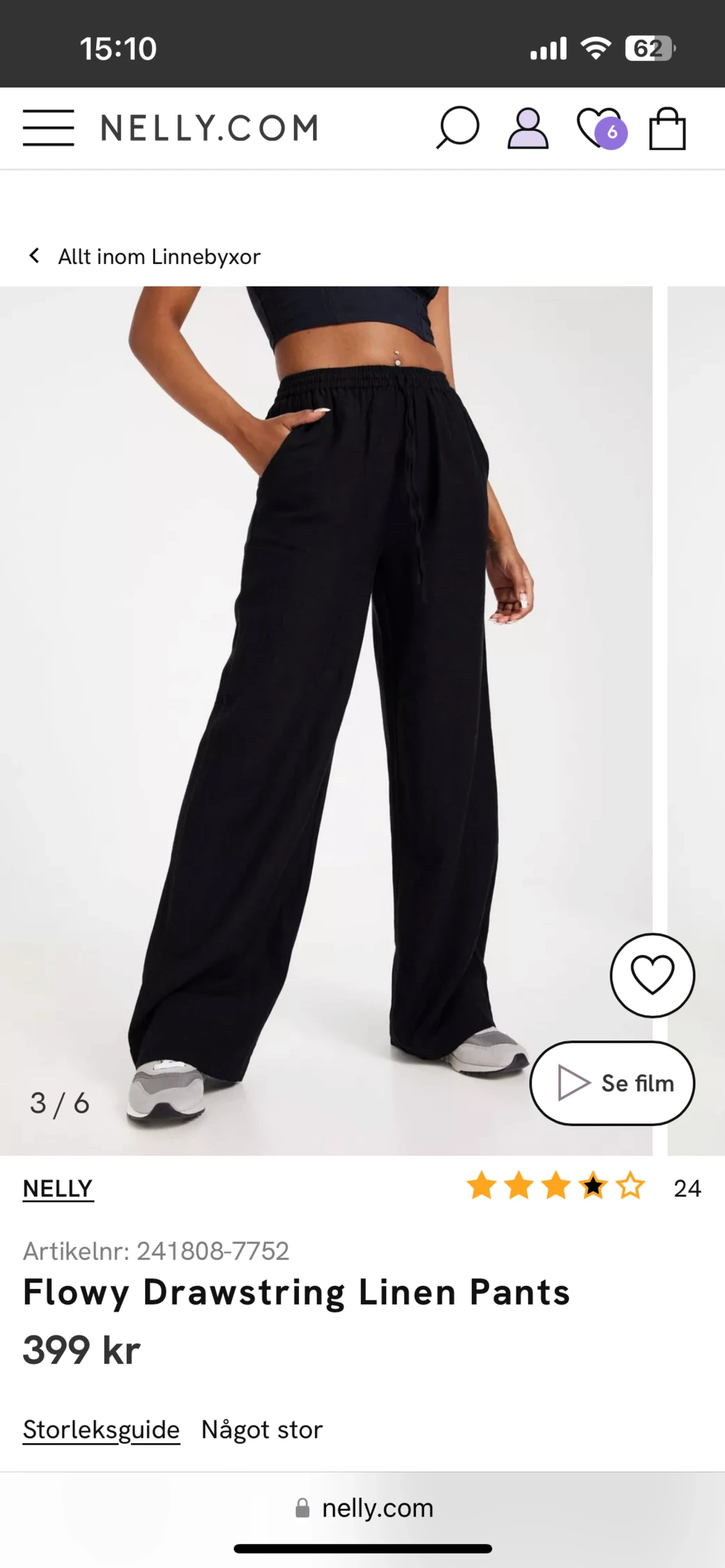Open the NELLY brand link
725x1568 pixels.
(58, 1188)
